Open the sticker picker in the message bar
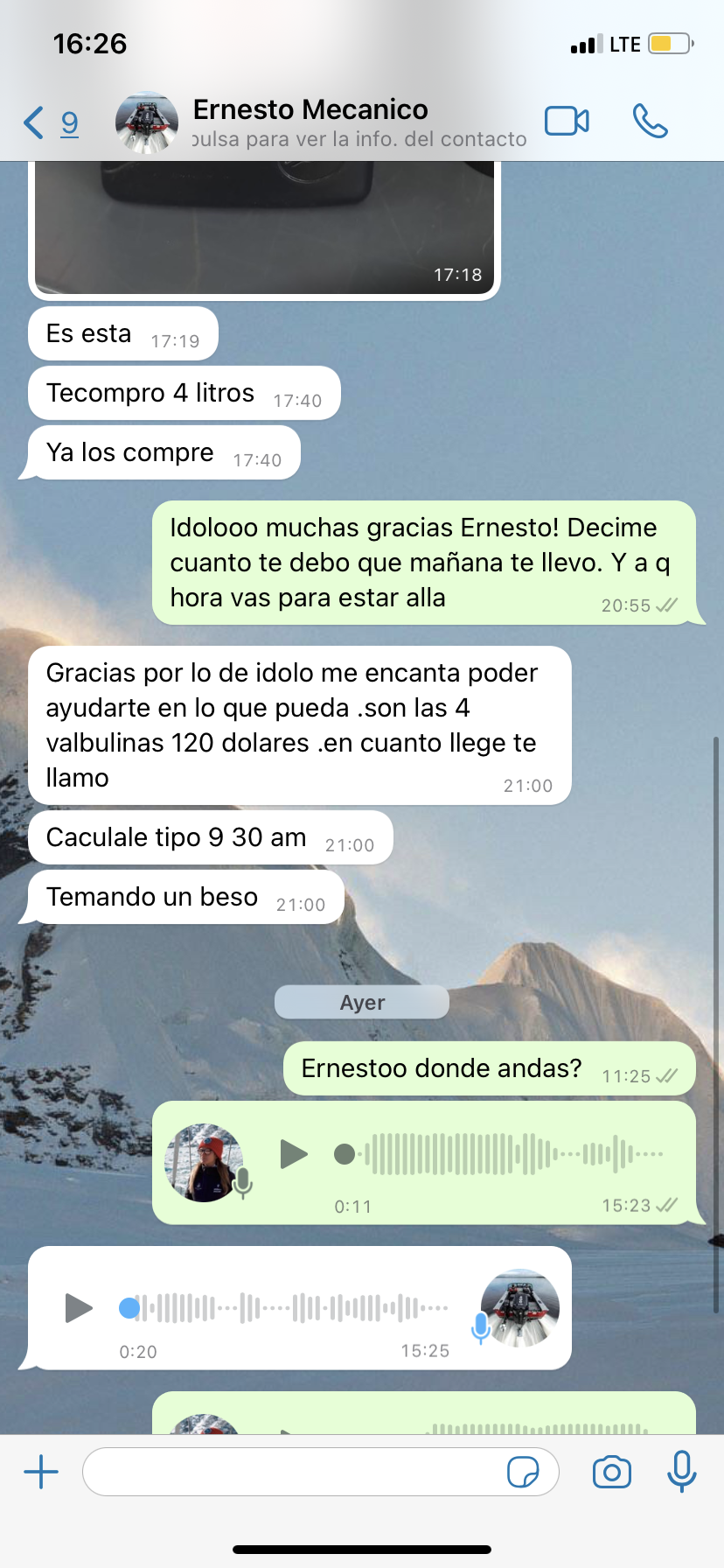Viewport: 724px width, 1568px height. (x=526, y=1472)
